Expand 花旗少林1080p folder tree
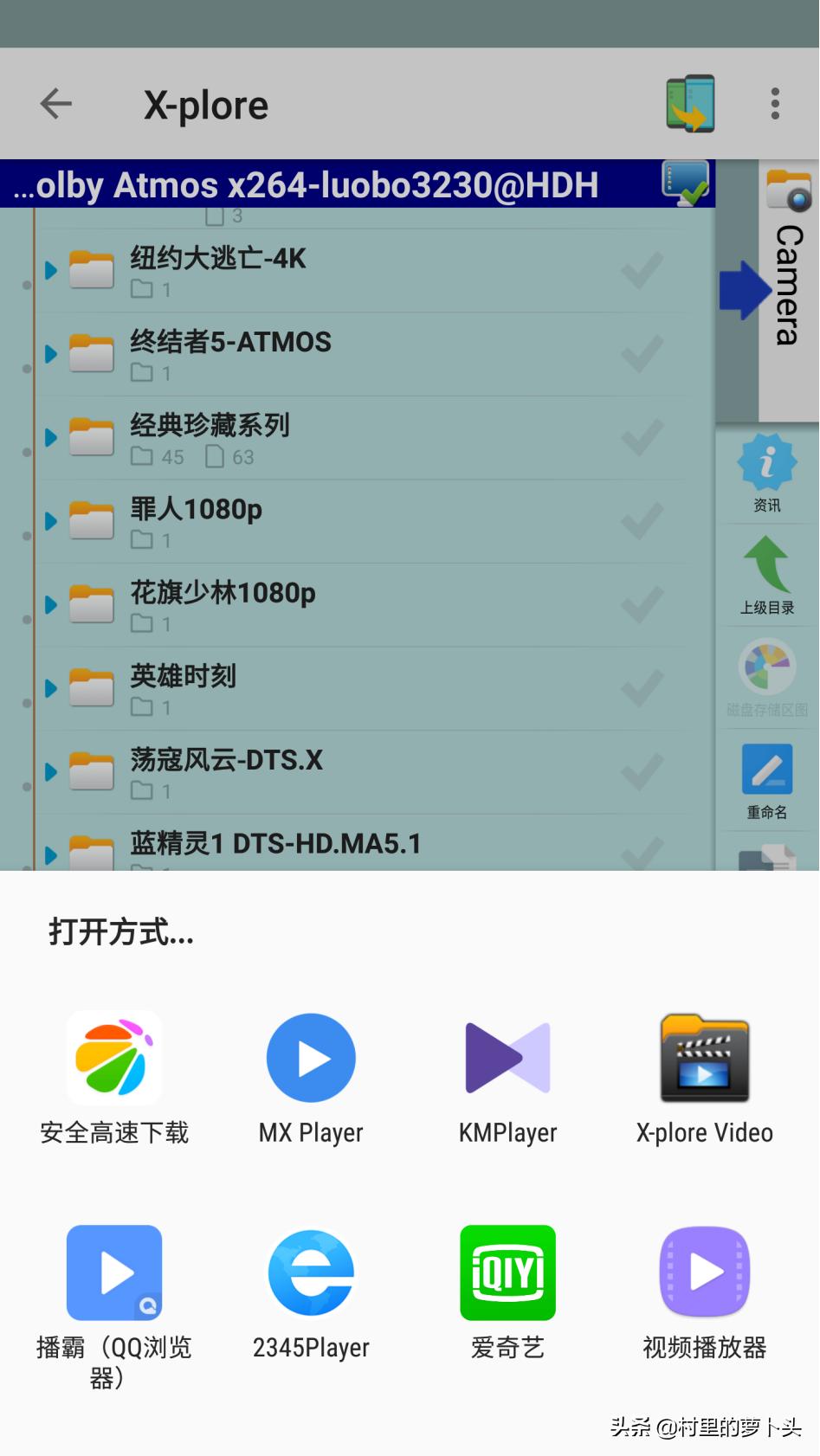This screenshot has height=1456, width=820. pos(49,604)
